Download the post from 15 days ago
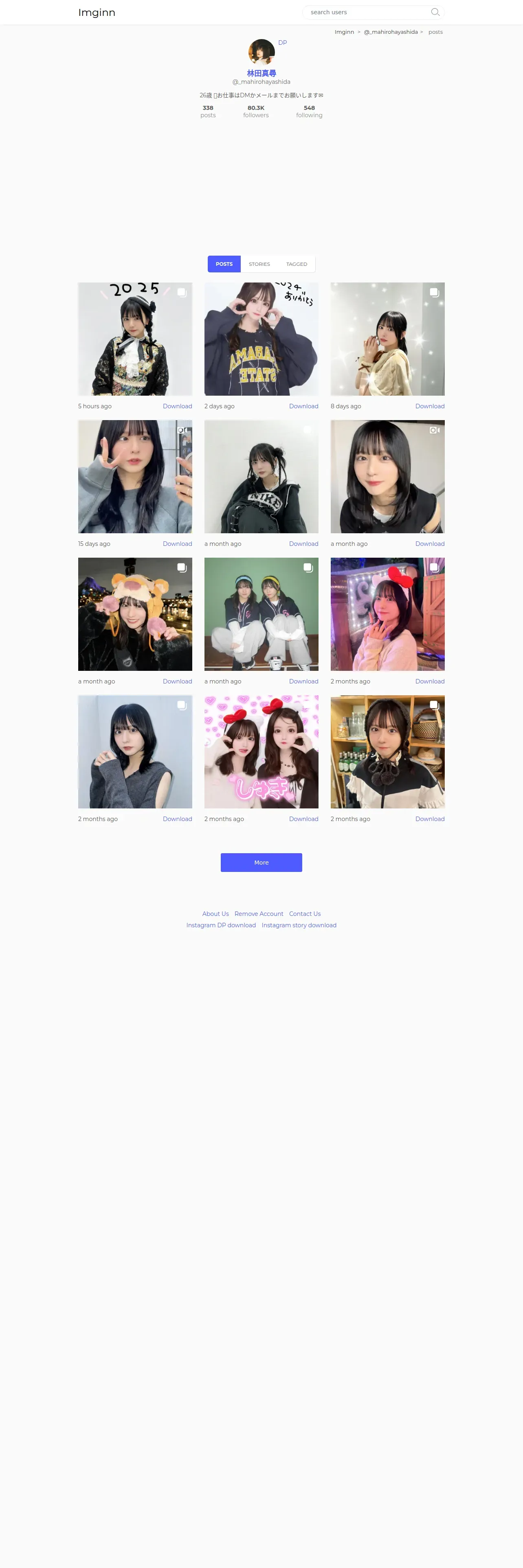The height and width of the screenshot is (1568, 523). coord(177,543)
